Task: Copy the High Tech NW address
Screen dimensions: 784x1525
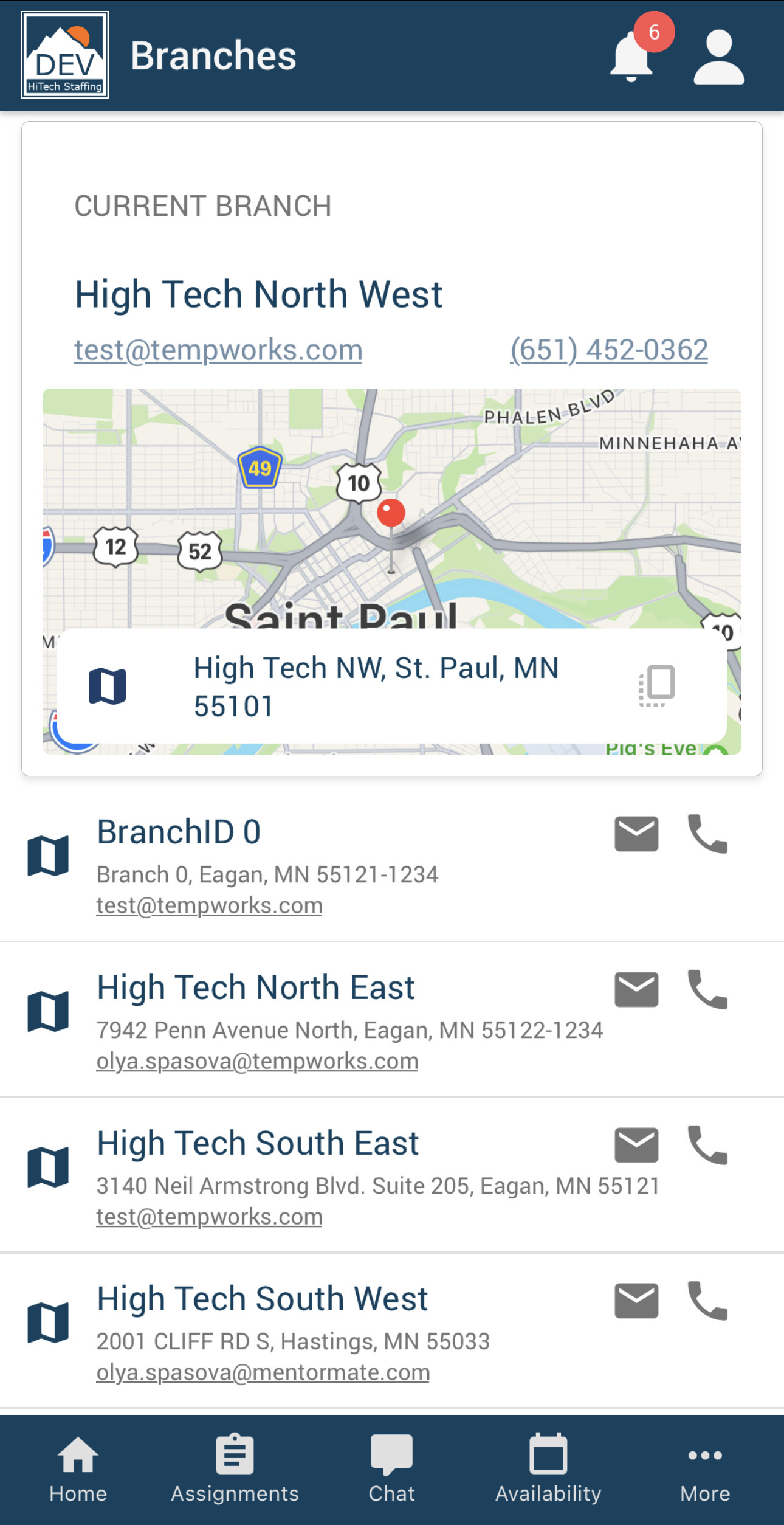Action: coord(657,686)
